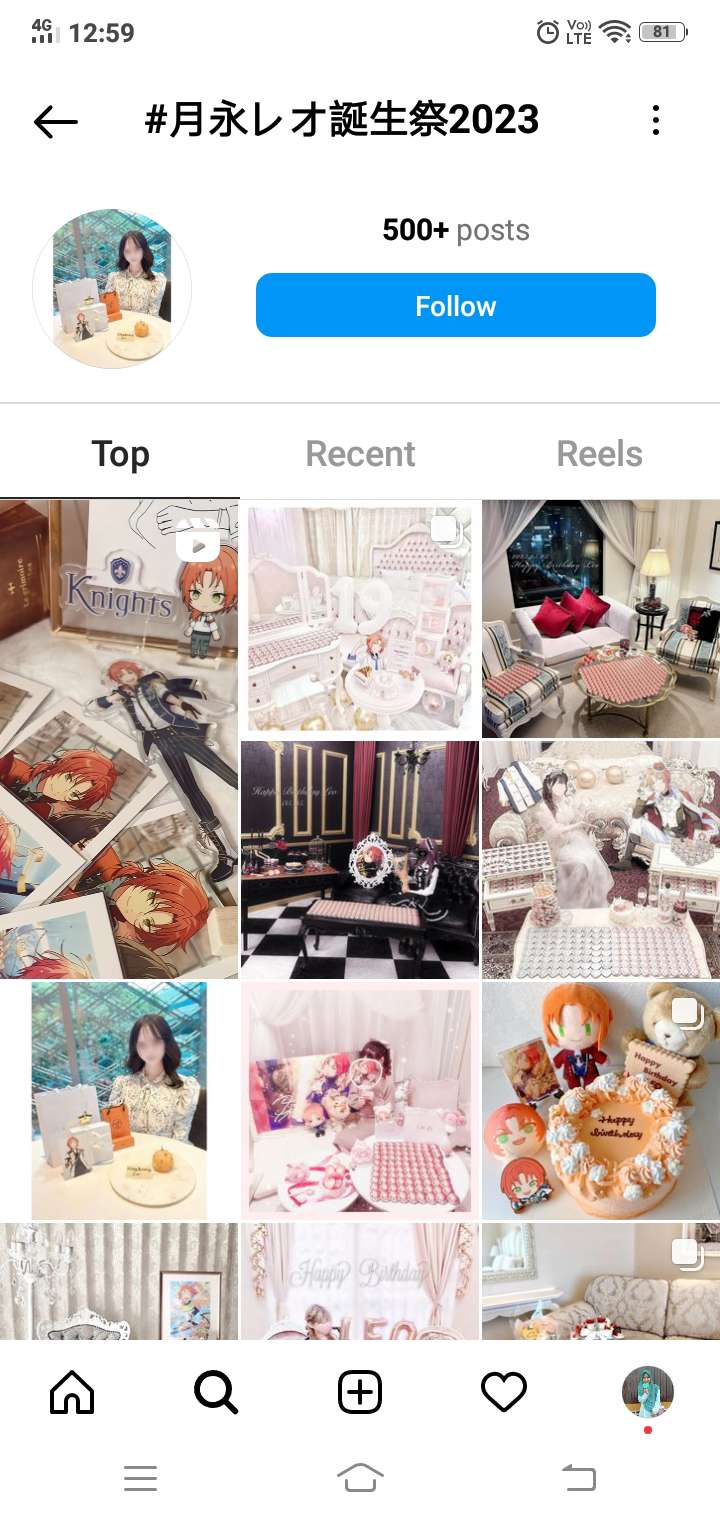Image resolution: width=720 pixels, height=1520 pixels.
Task: Open the pink room post with 19 balloons
Action: pyautogui.click(x=360, y=618)
